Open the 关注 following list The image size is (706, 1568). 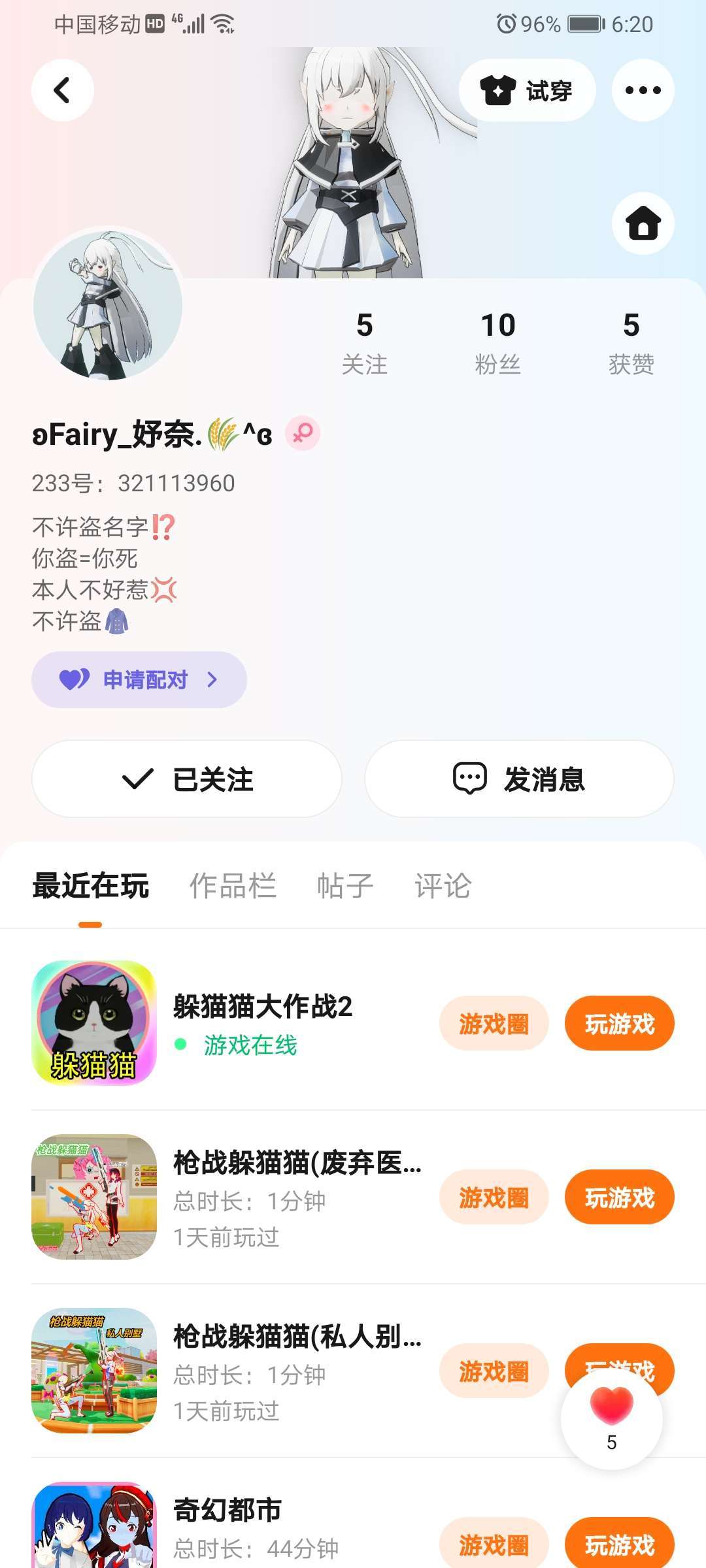pos(365,342)
